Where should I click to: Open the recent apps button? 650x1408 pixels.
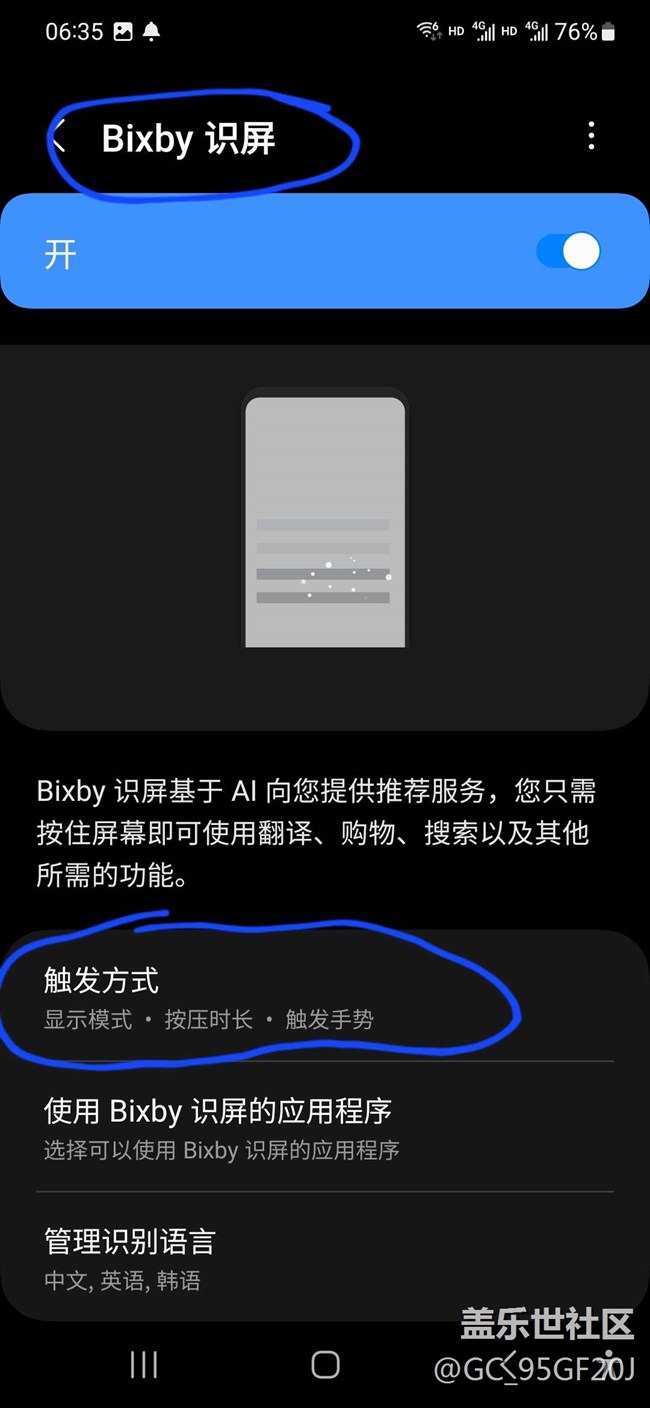(144, 1365)
